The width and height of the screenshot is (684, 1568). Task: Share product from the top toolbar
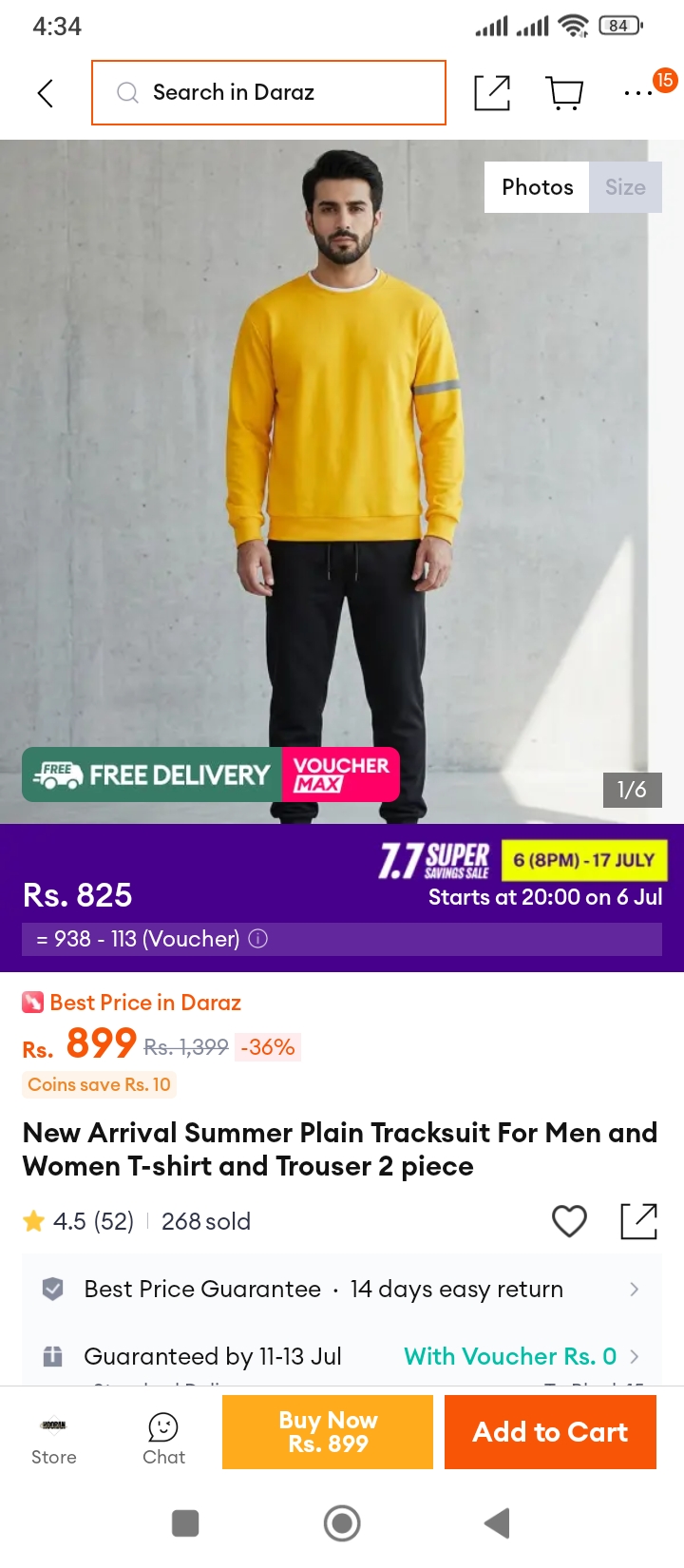point(492,92)
